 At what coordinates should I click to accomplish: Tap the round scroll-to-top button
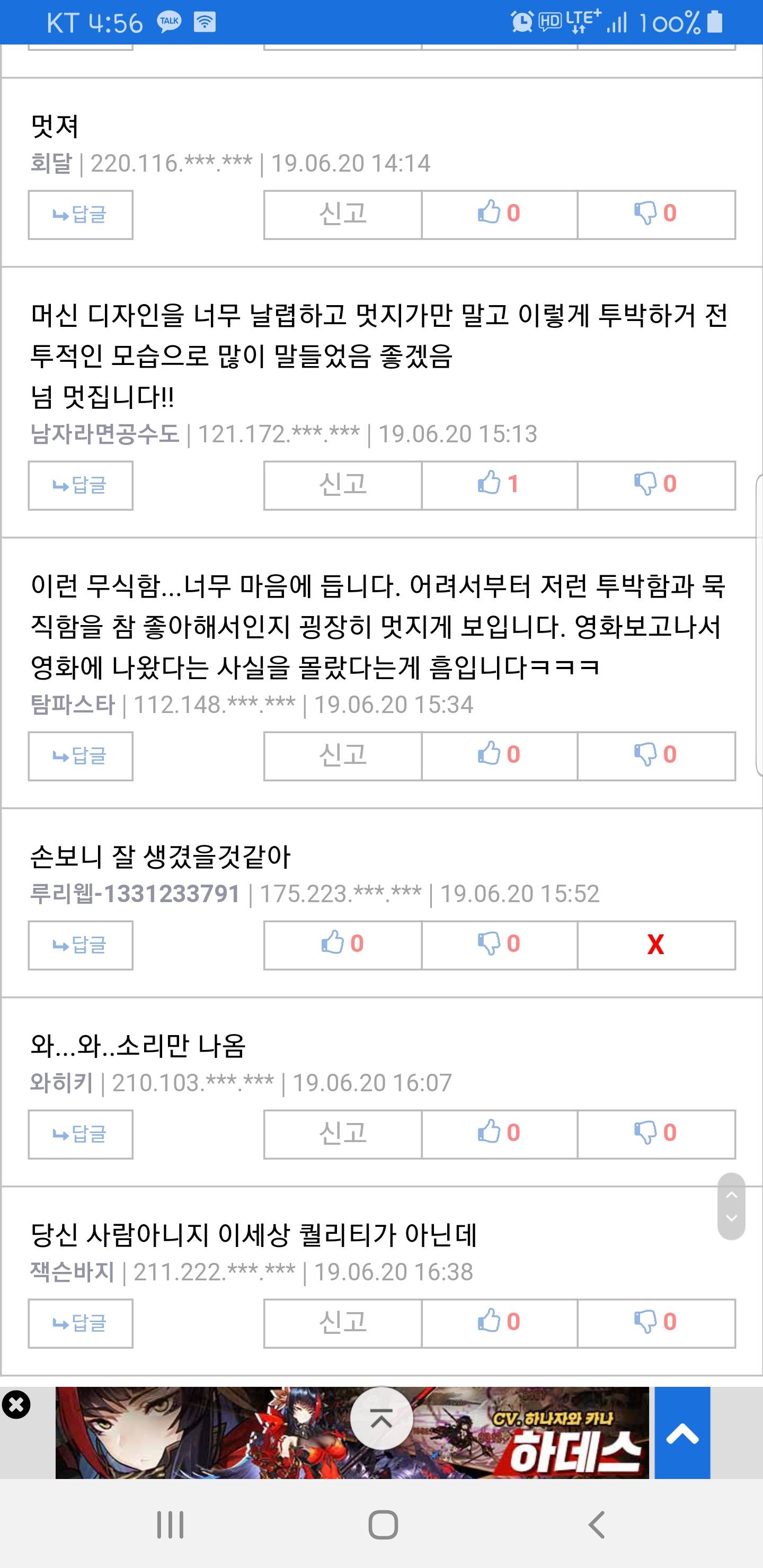click(x=381, y=1418)
